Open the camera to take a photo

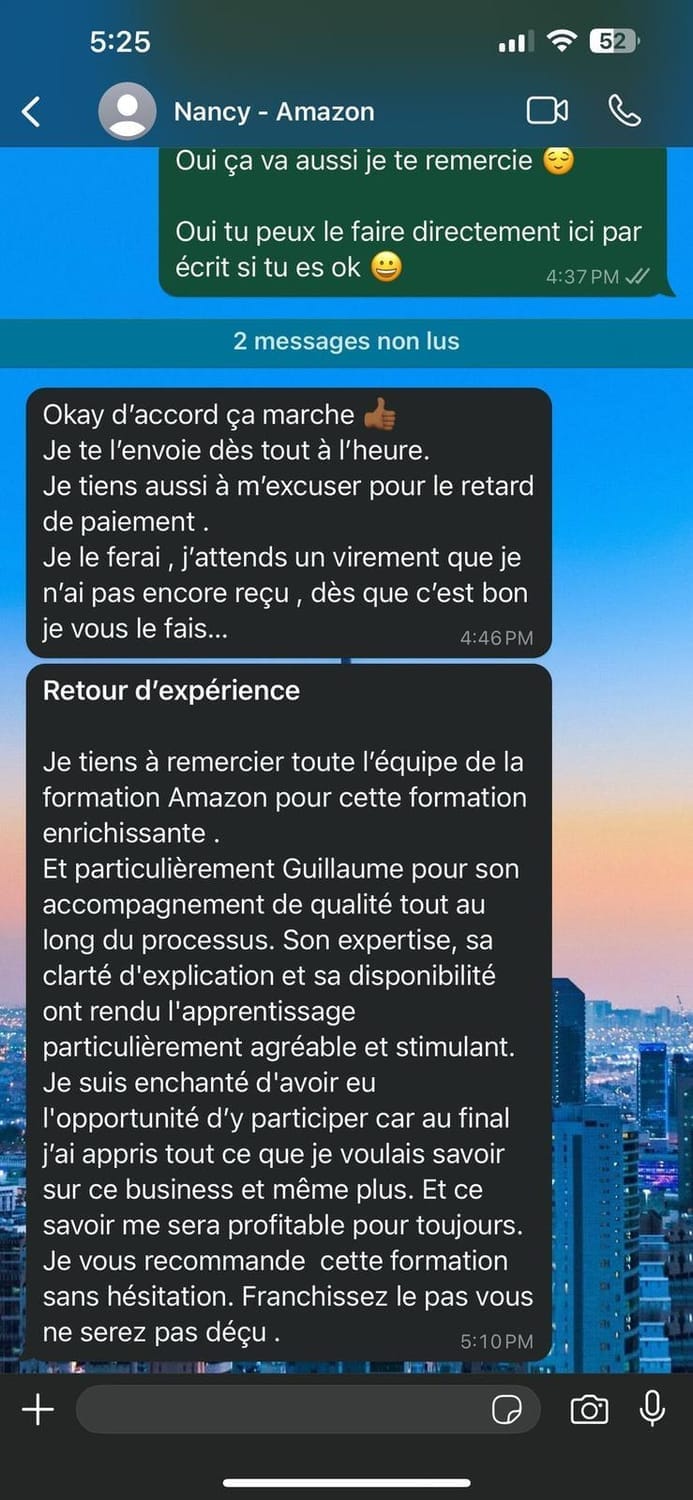[x=589, y=1410]
